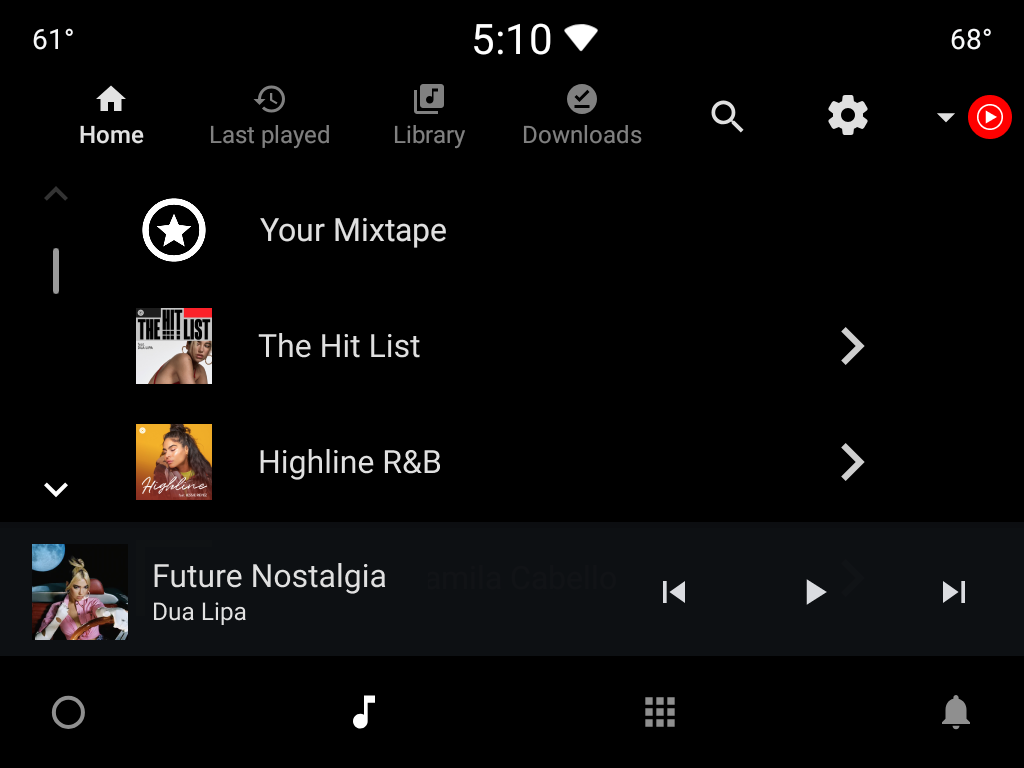Open The Hit List playlist
This screenshot has height=768, width=1024.
(x=500, y=346)
